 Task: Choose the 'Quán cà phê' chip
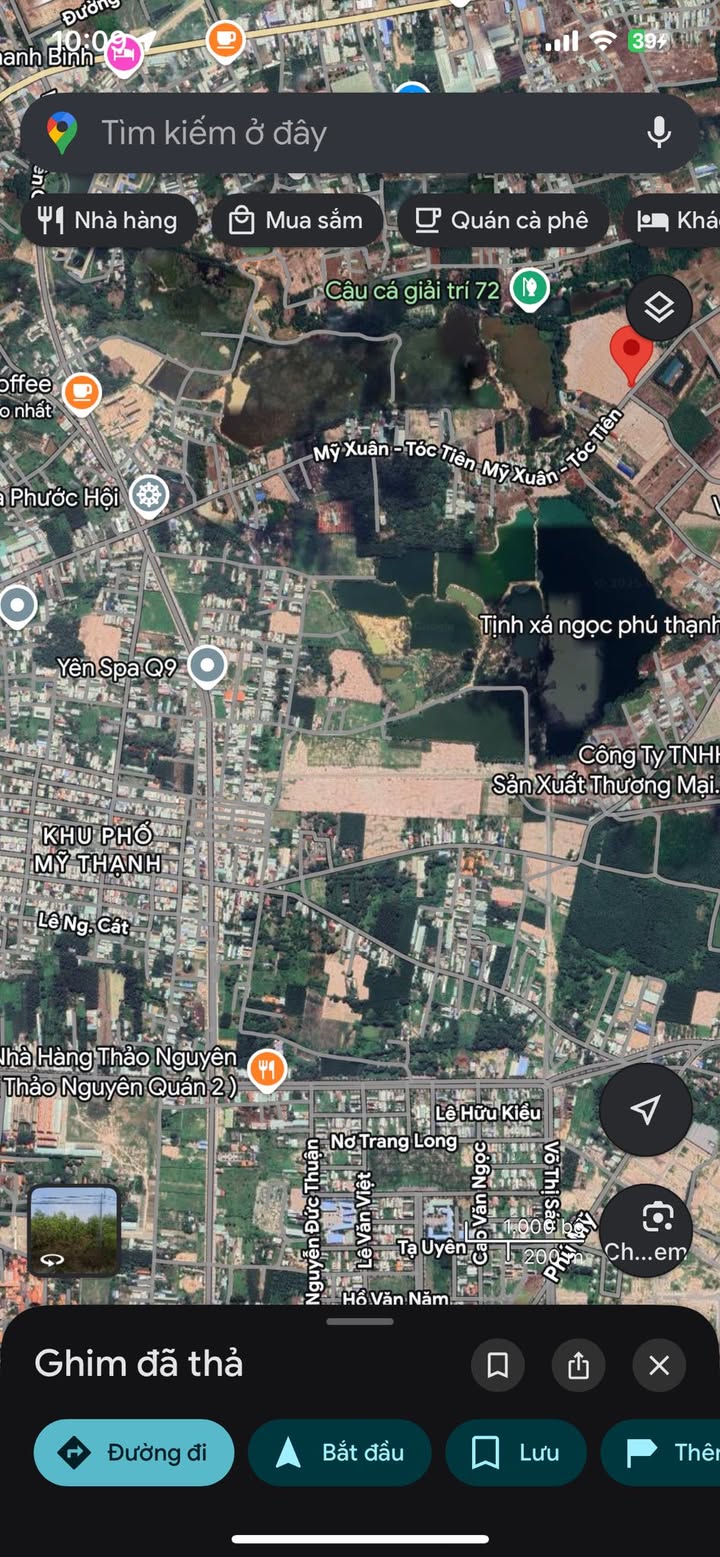[503, 220]
